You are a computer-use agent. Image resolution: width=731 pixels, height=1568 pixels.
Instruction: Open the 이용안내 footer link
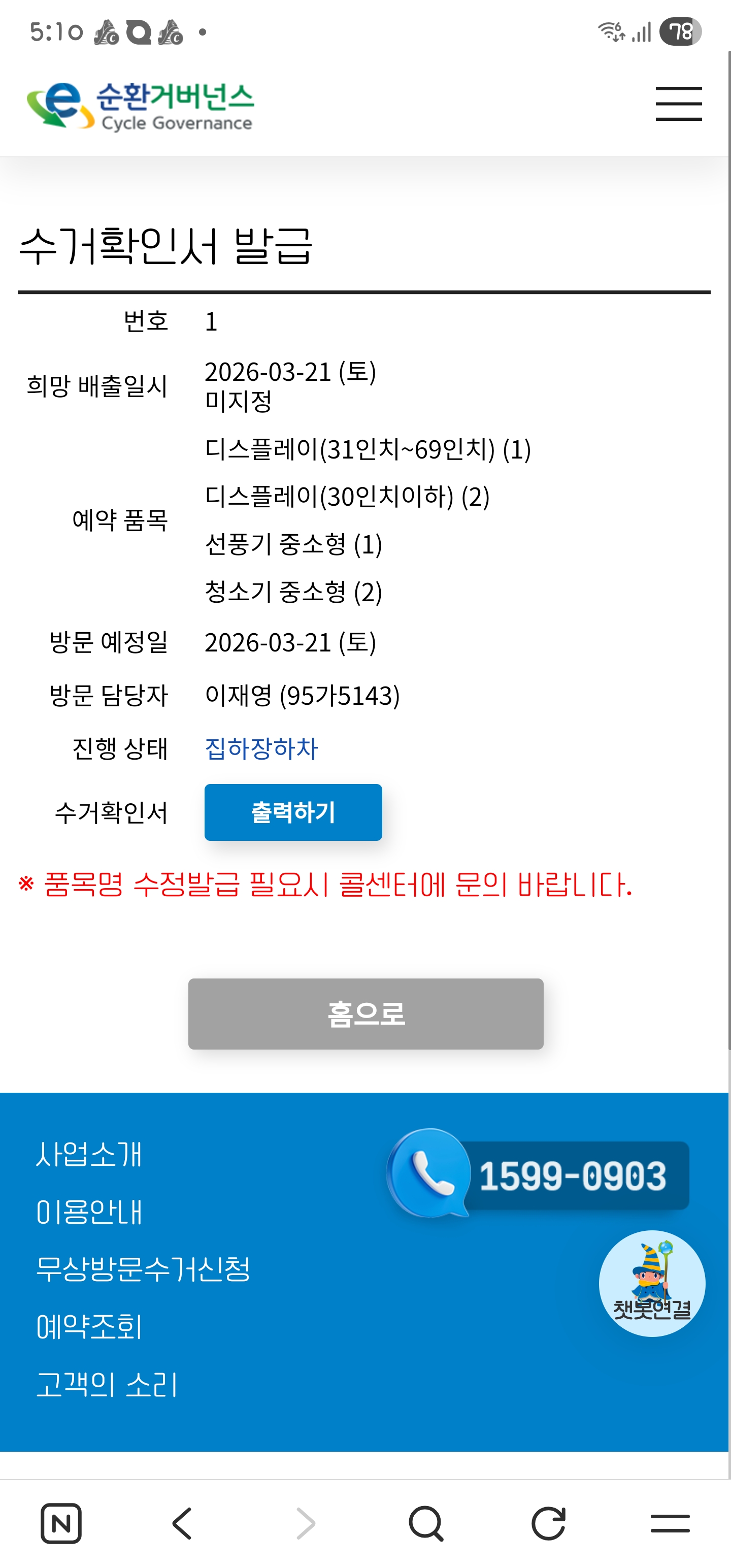pyautogui.click(x=89, y=1212)
